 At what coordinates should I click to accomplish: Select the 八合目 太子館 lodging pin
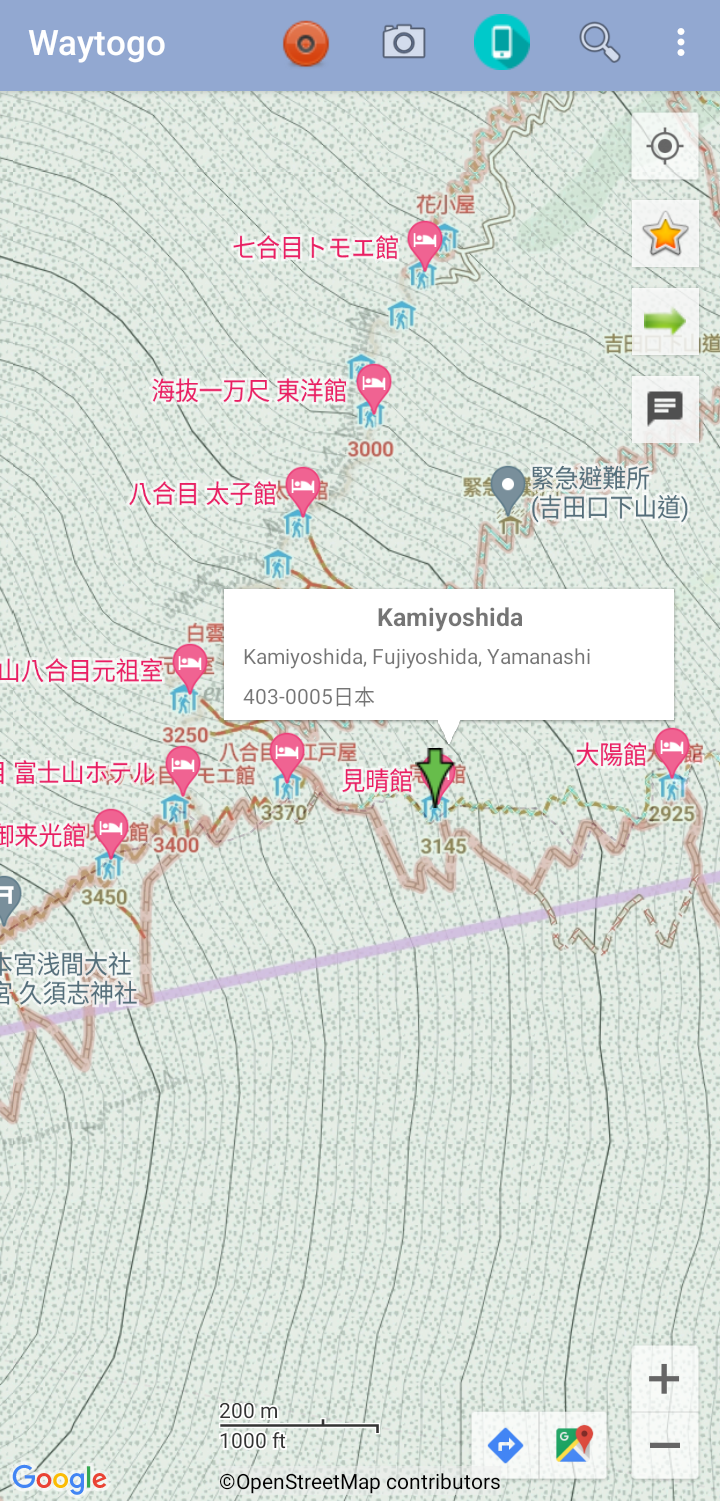pos(303,487)
